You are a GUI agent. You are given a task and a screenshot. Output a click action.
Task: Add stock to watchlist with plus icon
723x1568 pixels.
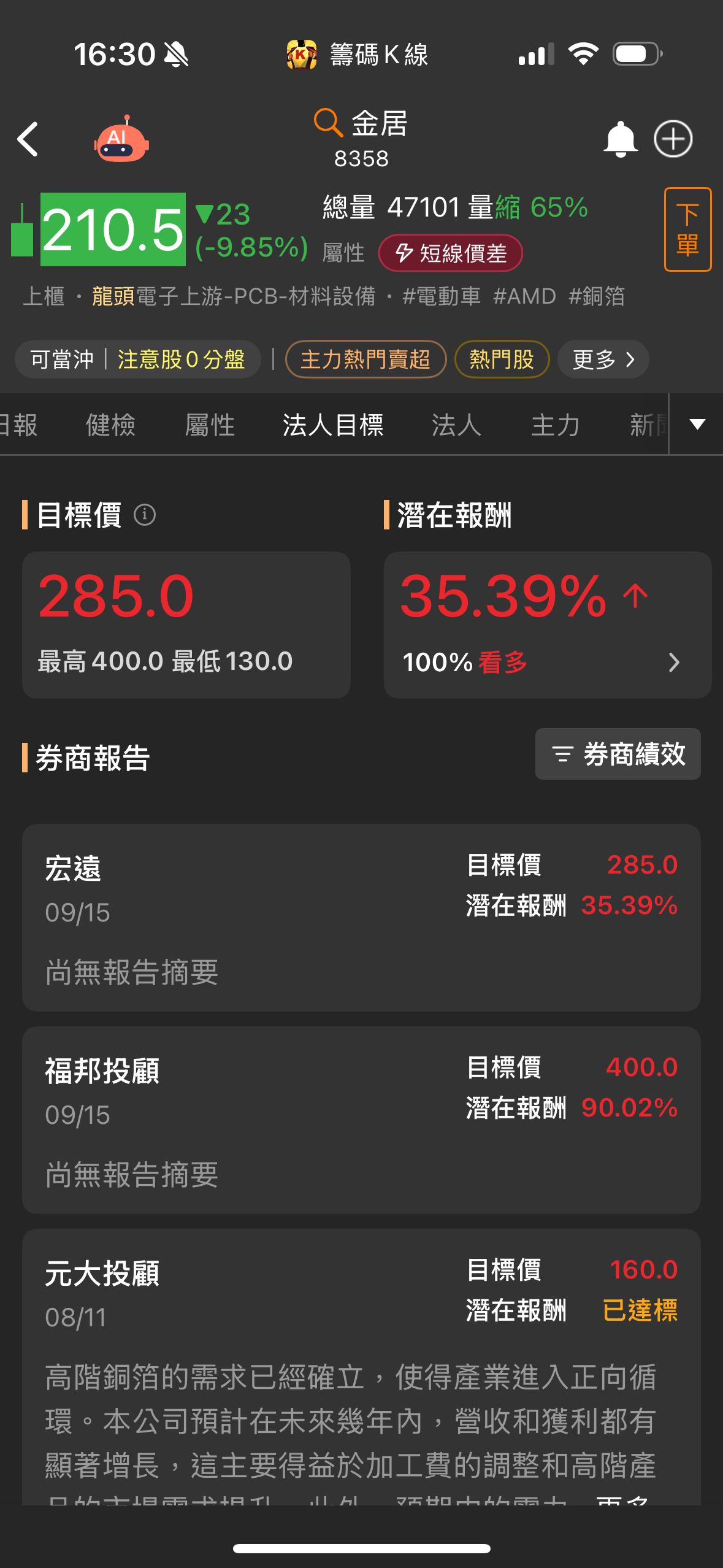(673, 139)
